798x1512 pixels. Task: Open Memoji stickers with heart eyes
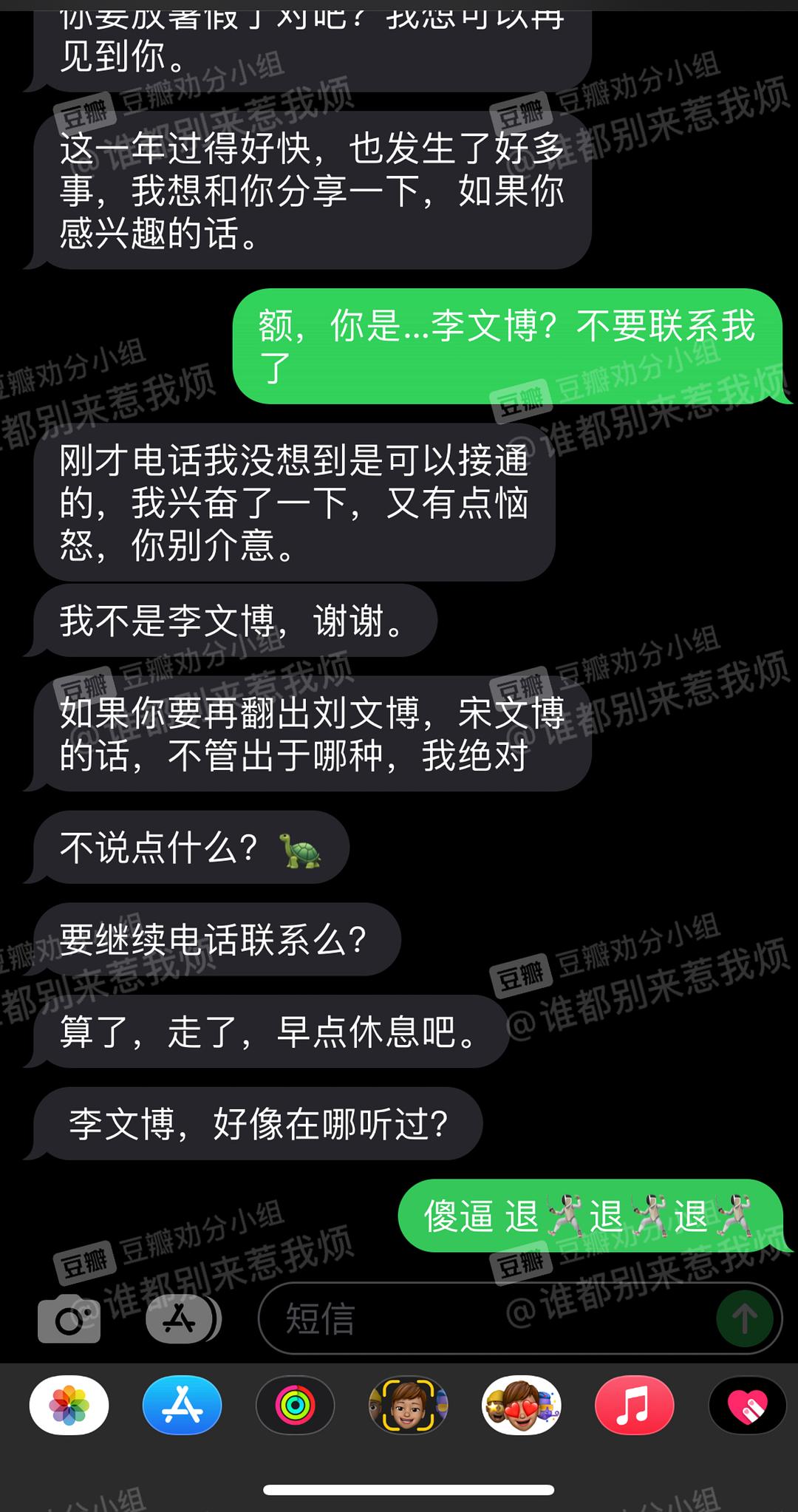521,1405
